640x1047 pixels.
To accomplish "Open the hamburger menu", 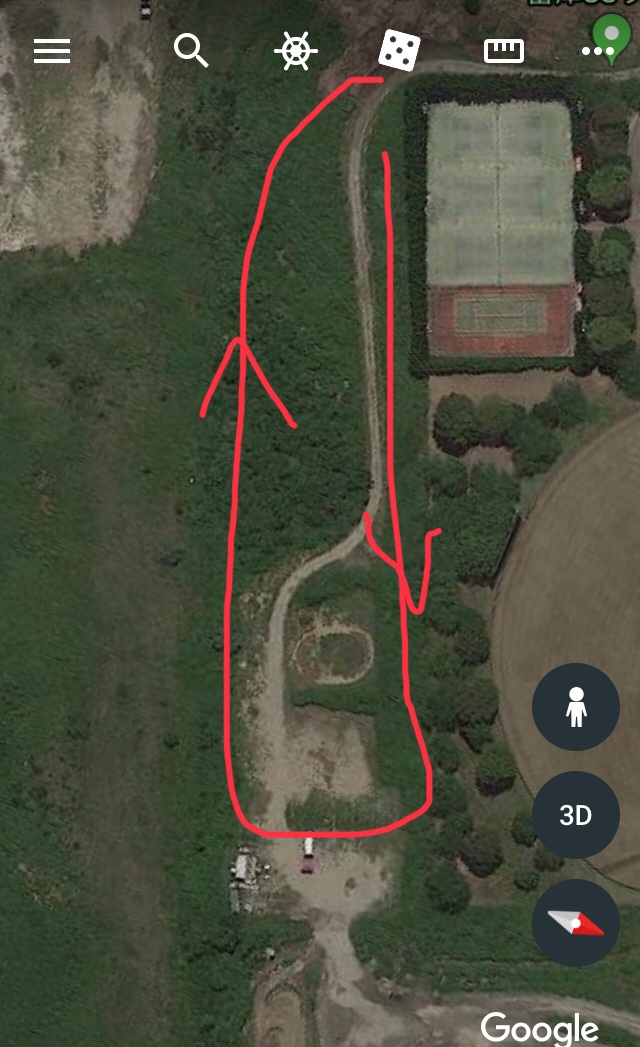I will point(52,51).
